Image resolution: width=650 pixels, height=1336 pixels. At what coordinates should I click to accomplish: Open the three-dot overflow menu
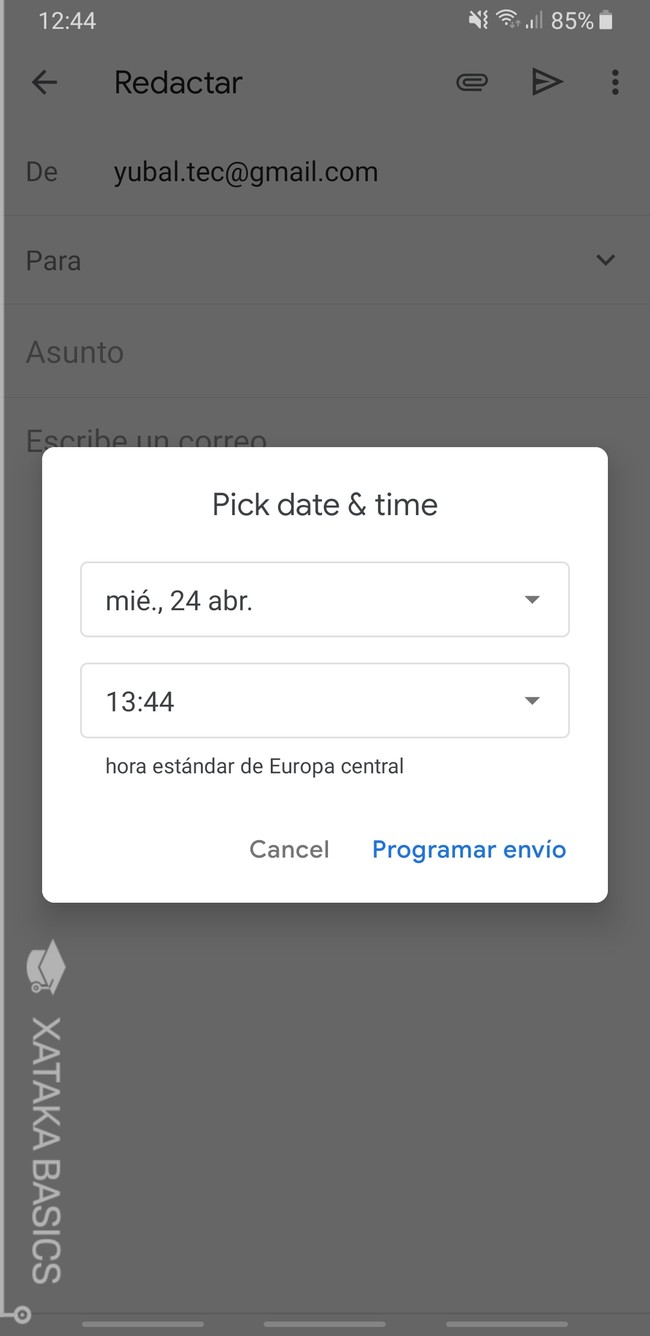[615, 82]
